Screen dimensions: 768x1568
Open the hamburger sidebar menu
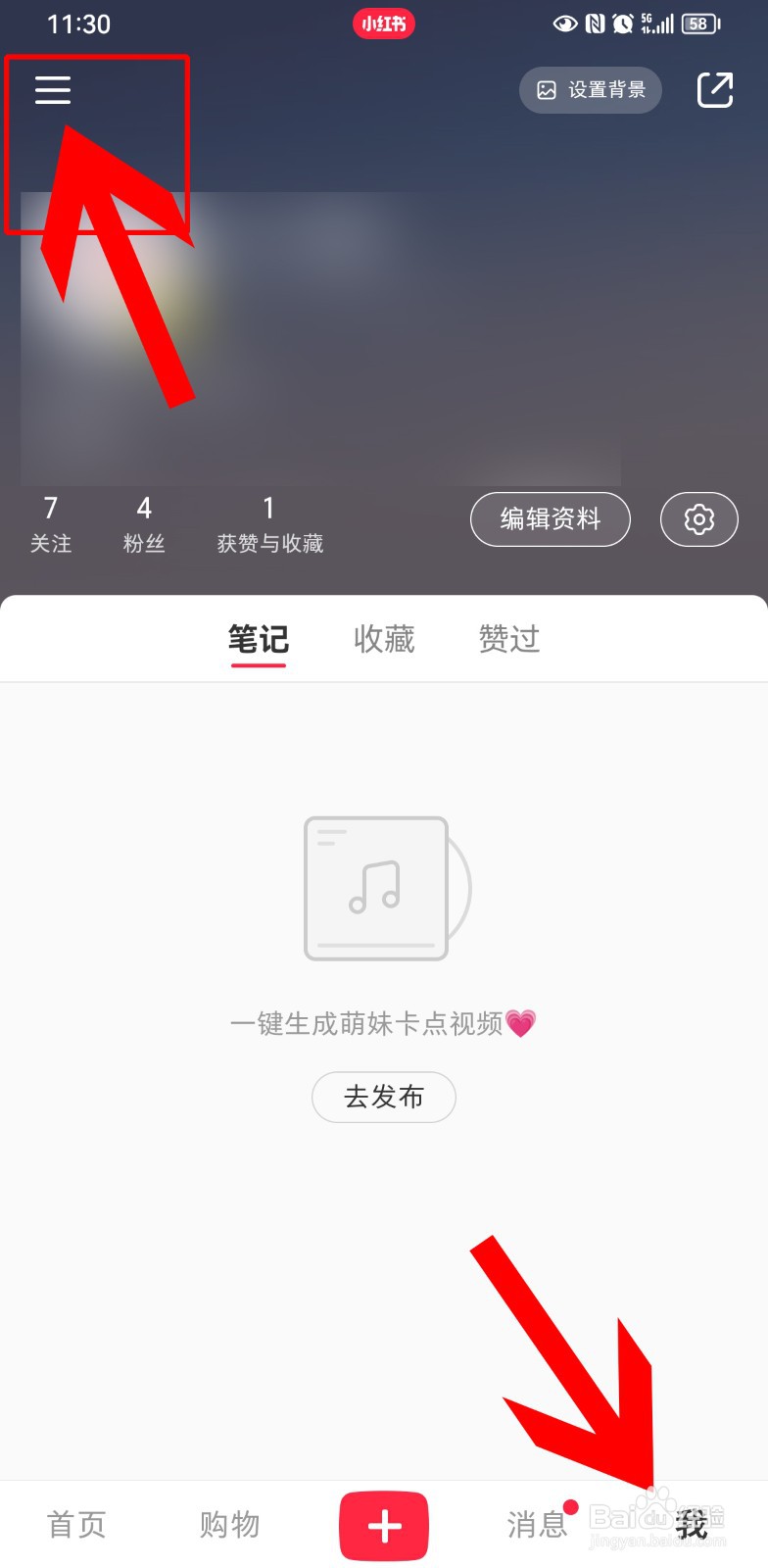click(53, 90)
